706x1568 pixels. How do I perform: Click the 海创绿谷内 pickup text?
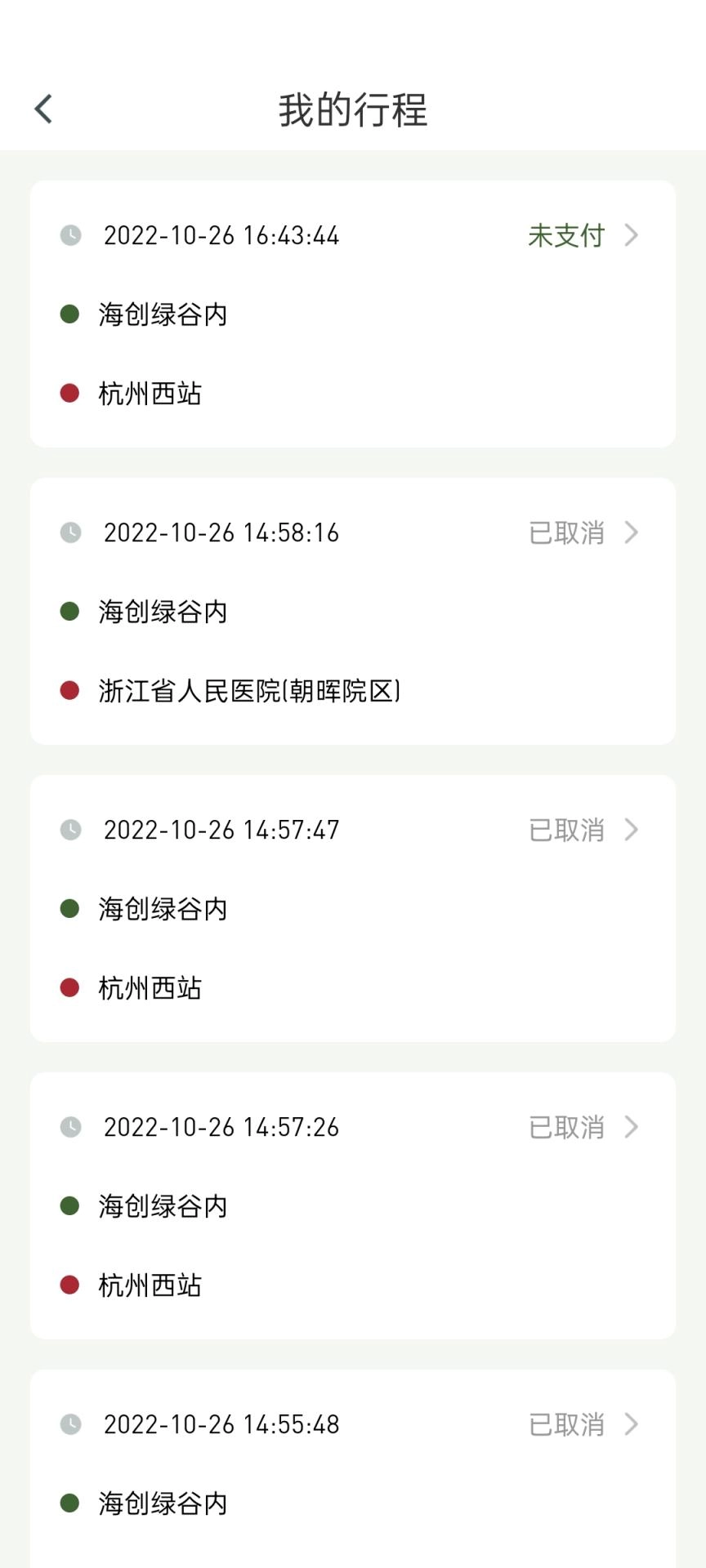[162, 313]
